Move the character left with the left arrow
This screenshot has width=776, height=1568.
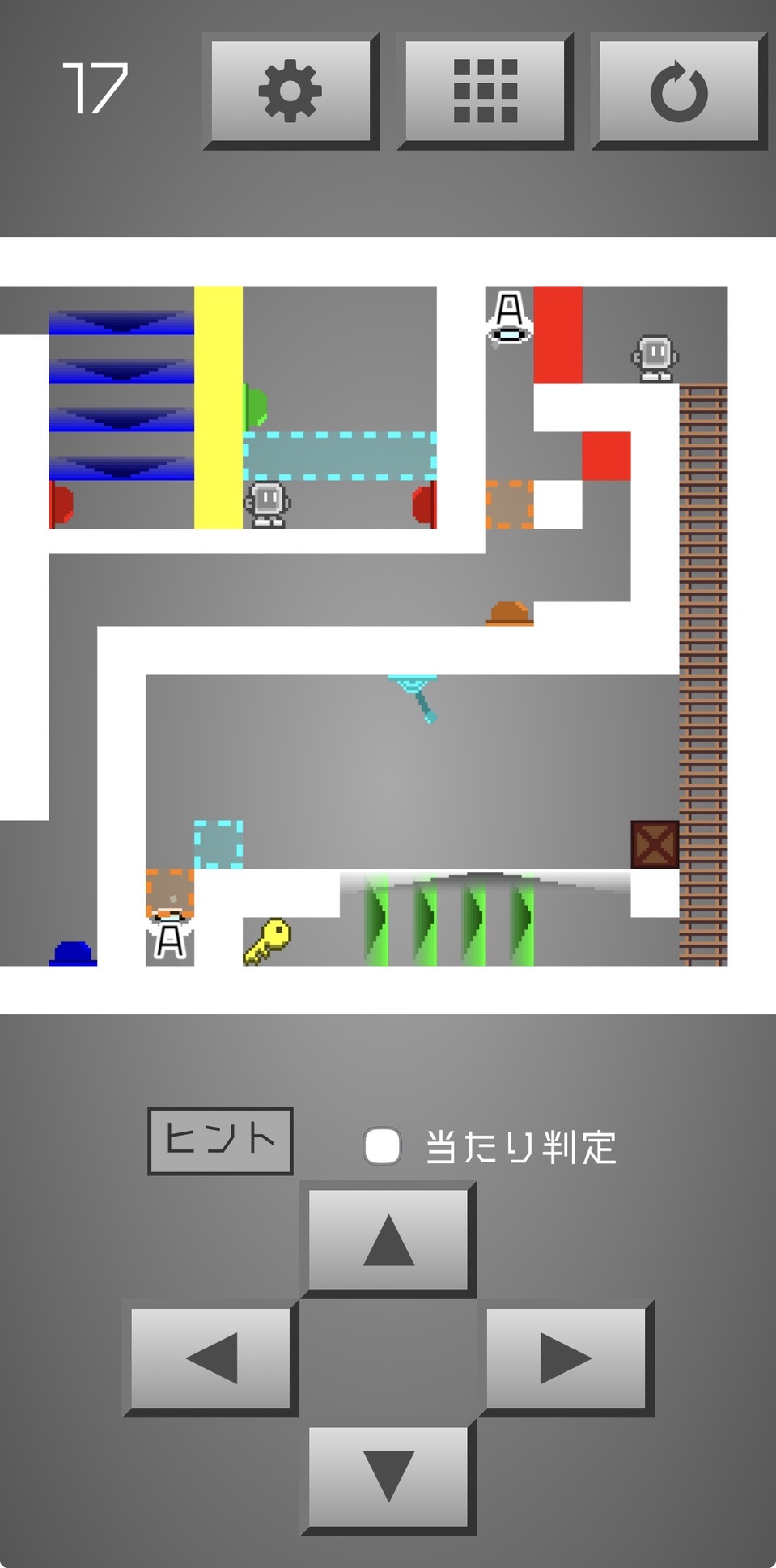coord(210,1358)
